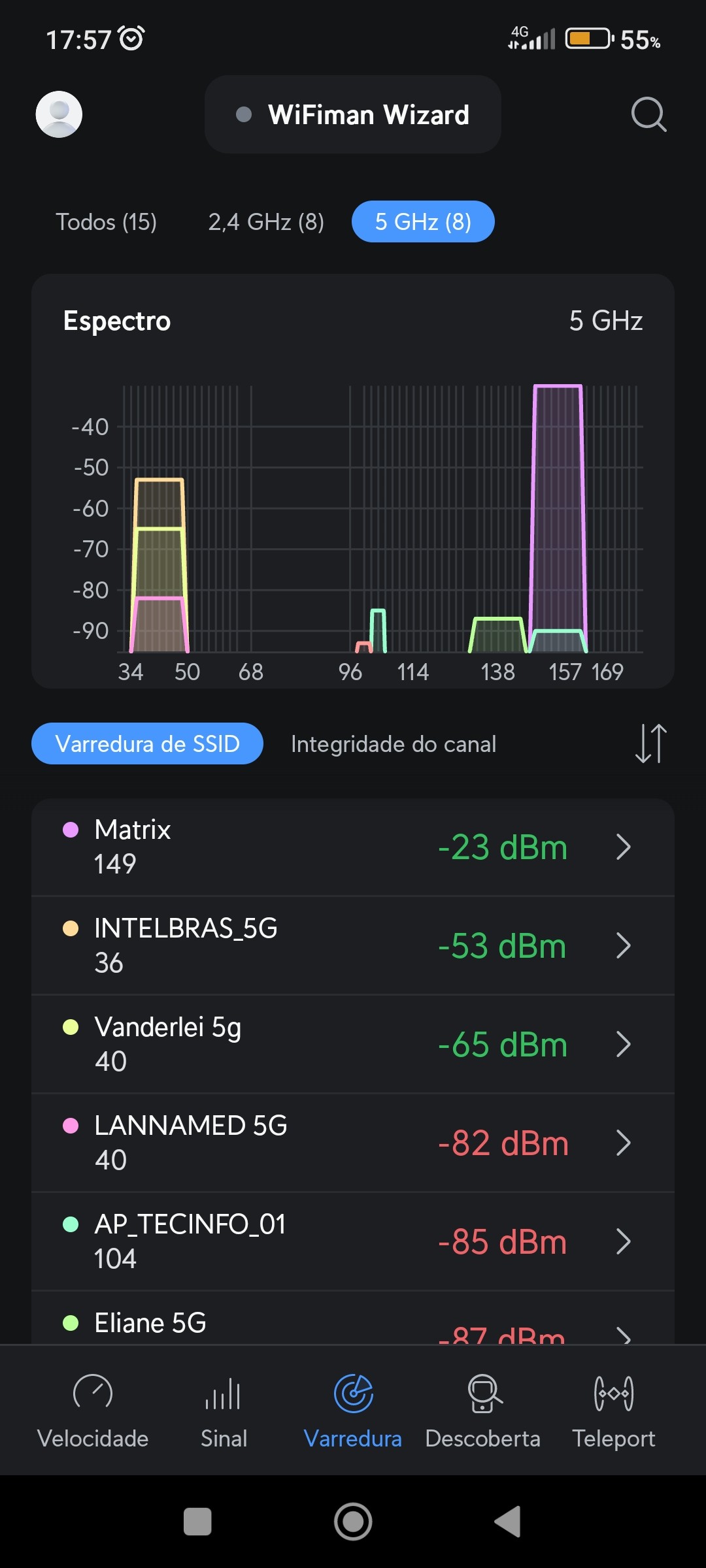
Task: Open details for the Matrix network
Action: coord(353,847)
